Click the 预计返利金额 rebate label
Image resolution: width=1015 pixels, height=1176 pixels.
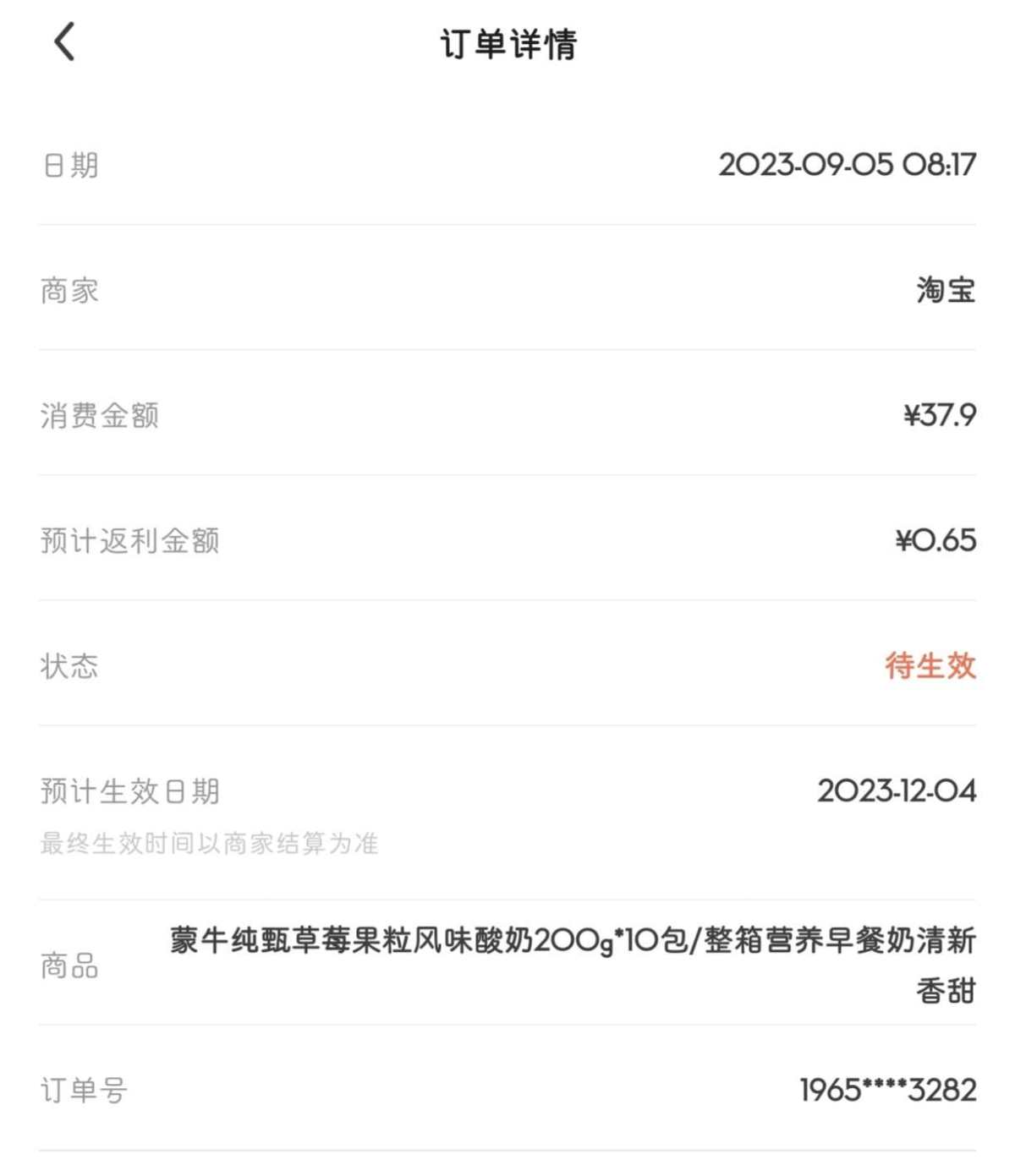point(127,541)
